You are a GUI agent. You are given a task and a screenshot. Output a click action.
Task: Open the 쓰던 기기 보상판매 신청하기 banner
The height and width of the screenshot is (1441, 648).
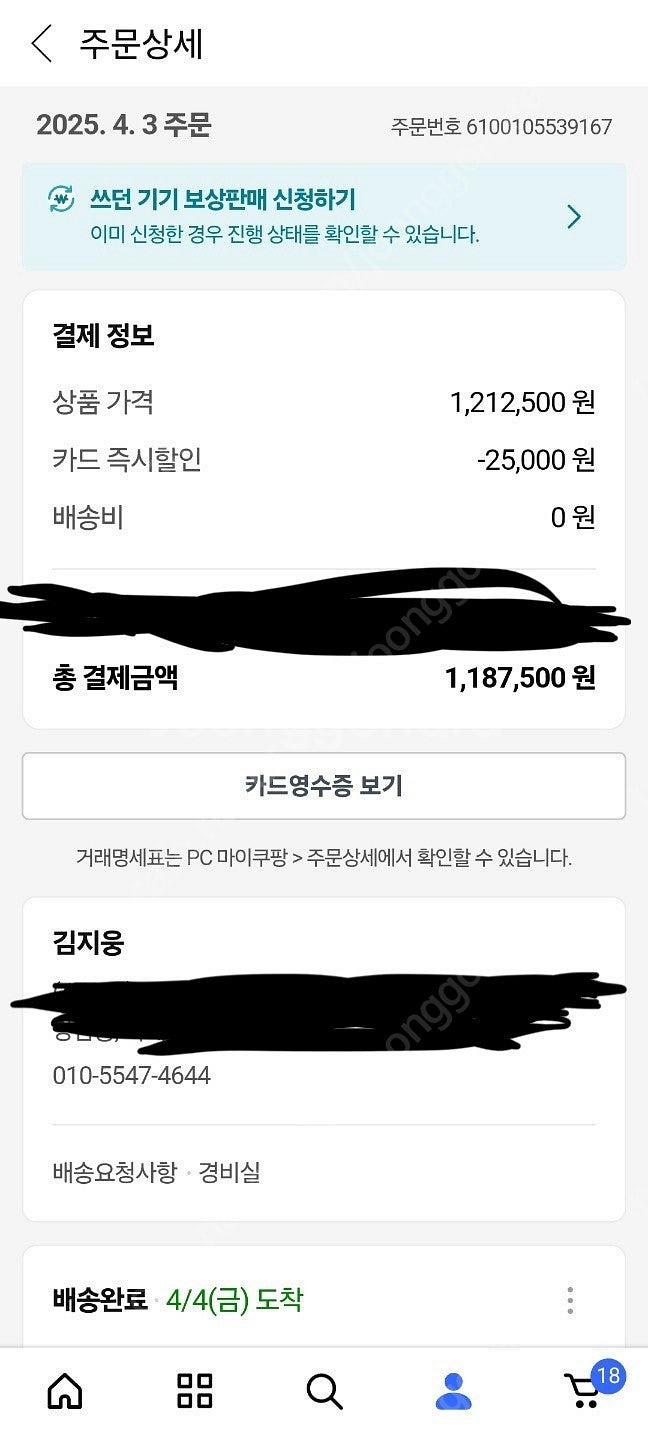(324, 217)
